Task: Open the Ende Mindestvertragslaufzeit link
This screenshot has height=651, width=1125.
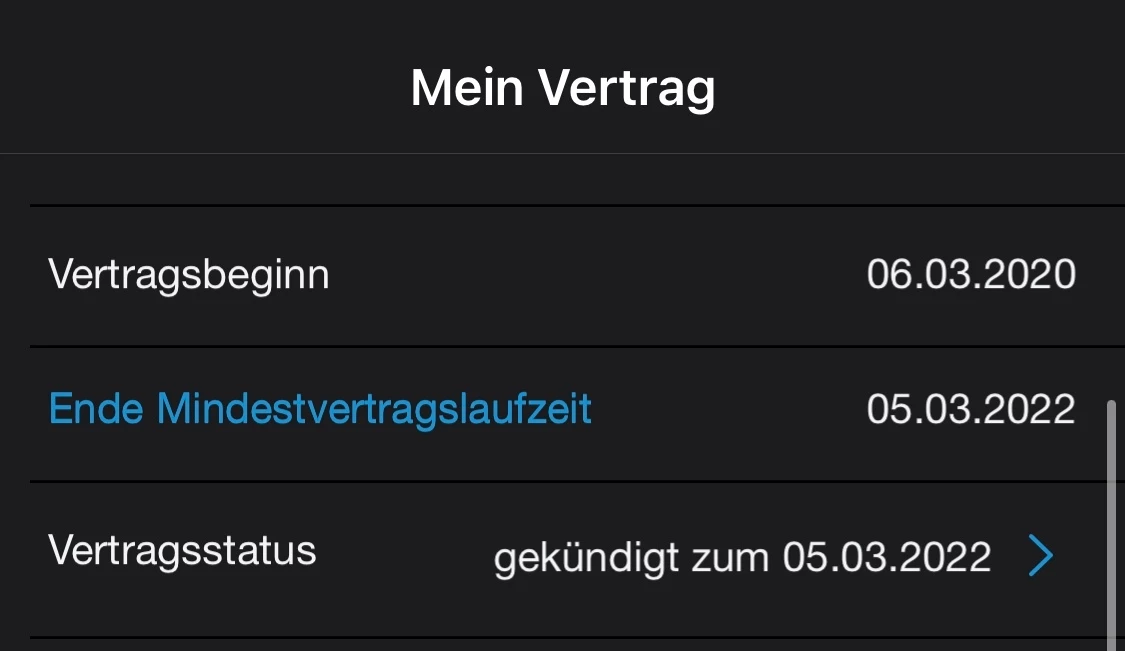Action: pyautogui.click(x=320, y=410)
